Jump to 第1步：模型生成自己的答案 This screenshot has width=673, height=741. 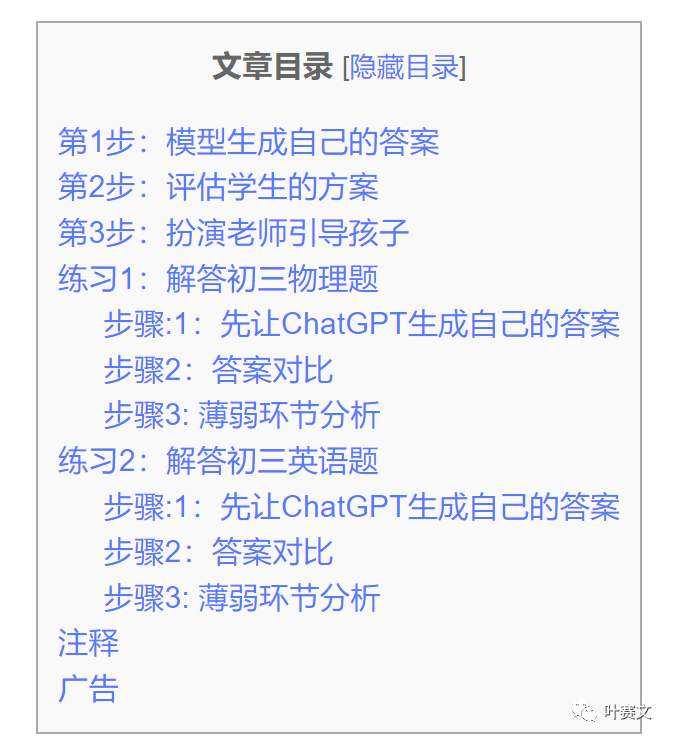click(x=248, y=142)
